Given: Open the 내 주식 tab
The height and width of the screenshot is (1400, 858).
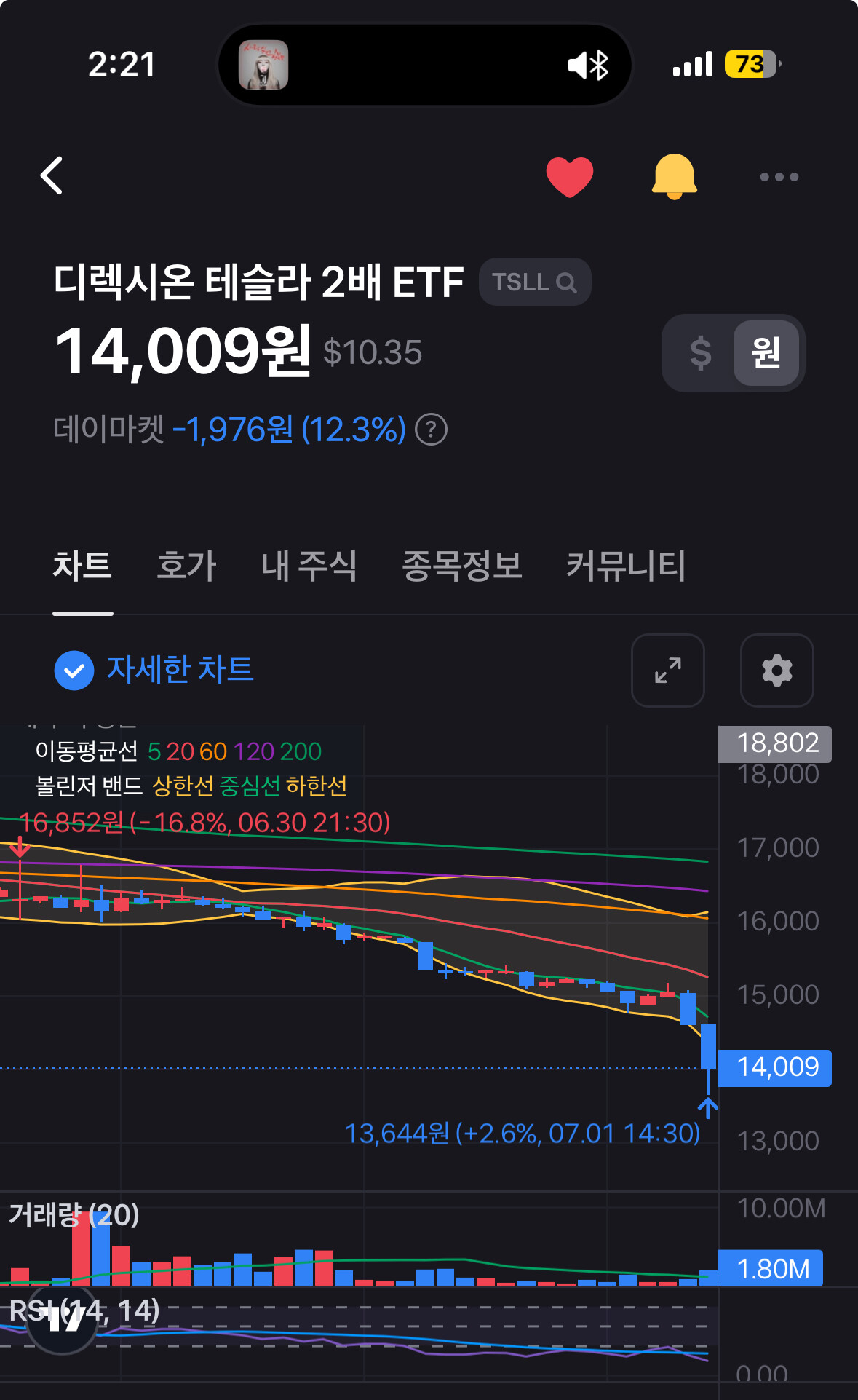Looking at the screenshot, I should click(309, 566).
